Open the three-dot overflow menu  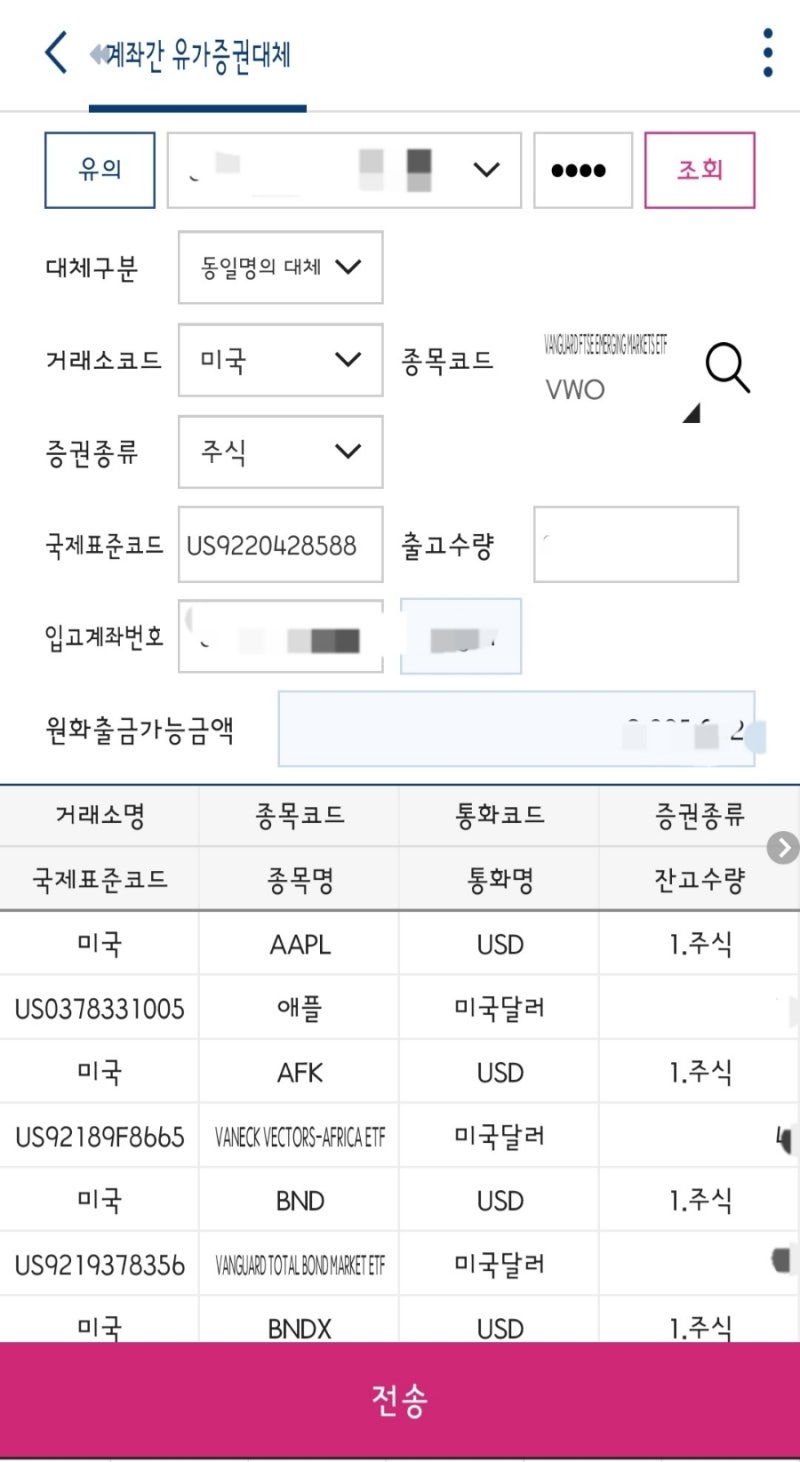pyautogui.click(x=767, y=52)
